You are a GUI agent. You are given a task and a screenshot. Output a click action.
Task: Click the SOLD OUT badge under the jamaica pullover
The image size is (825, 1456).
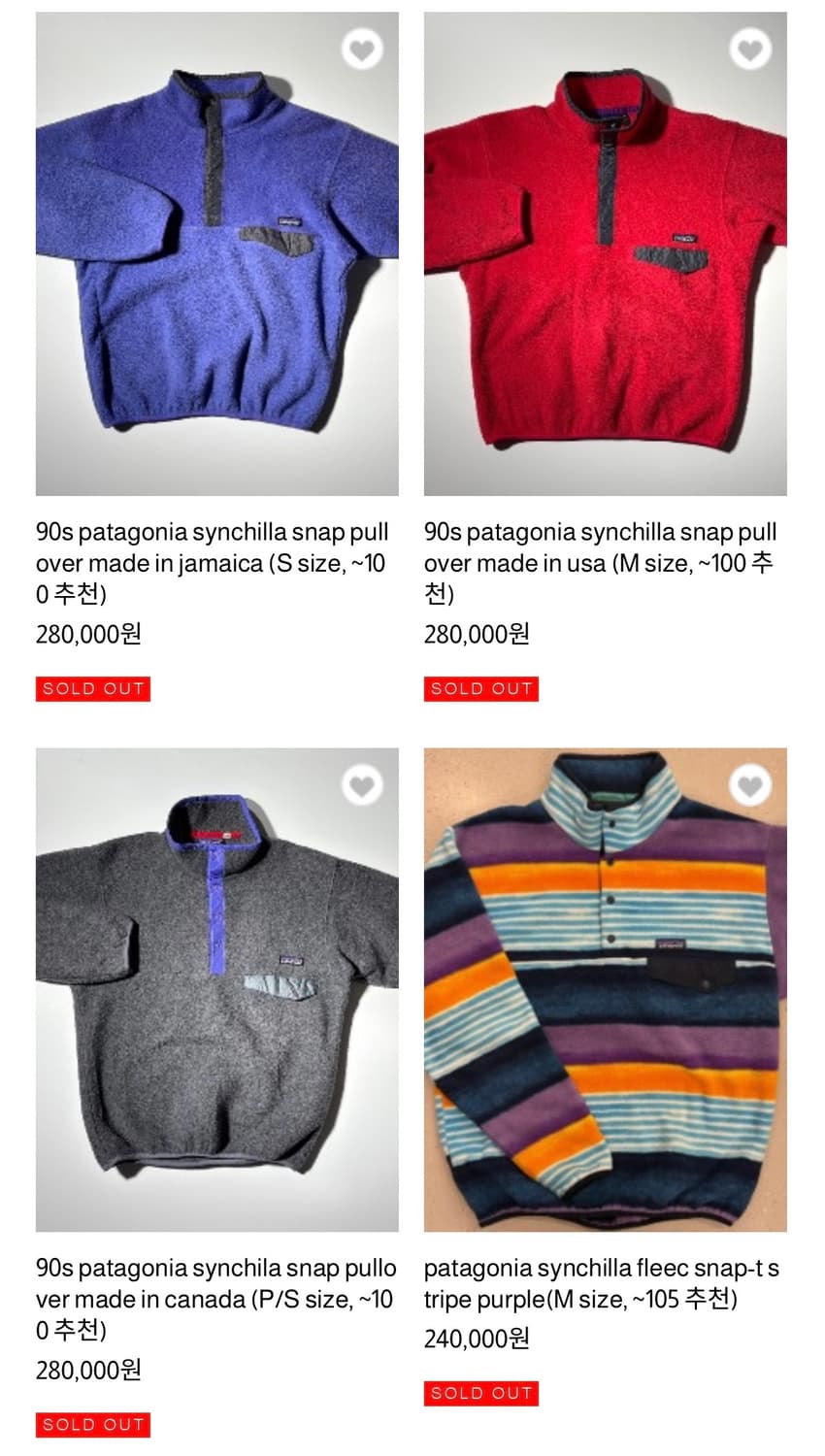pos(92,689)
